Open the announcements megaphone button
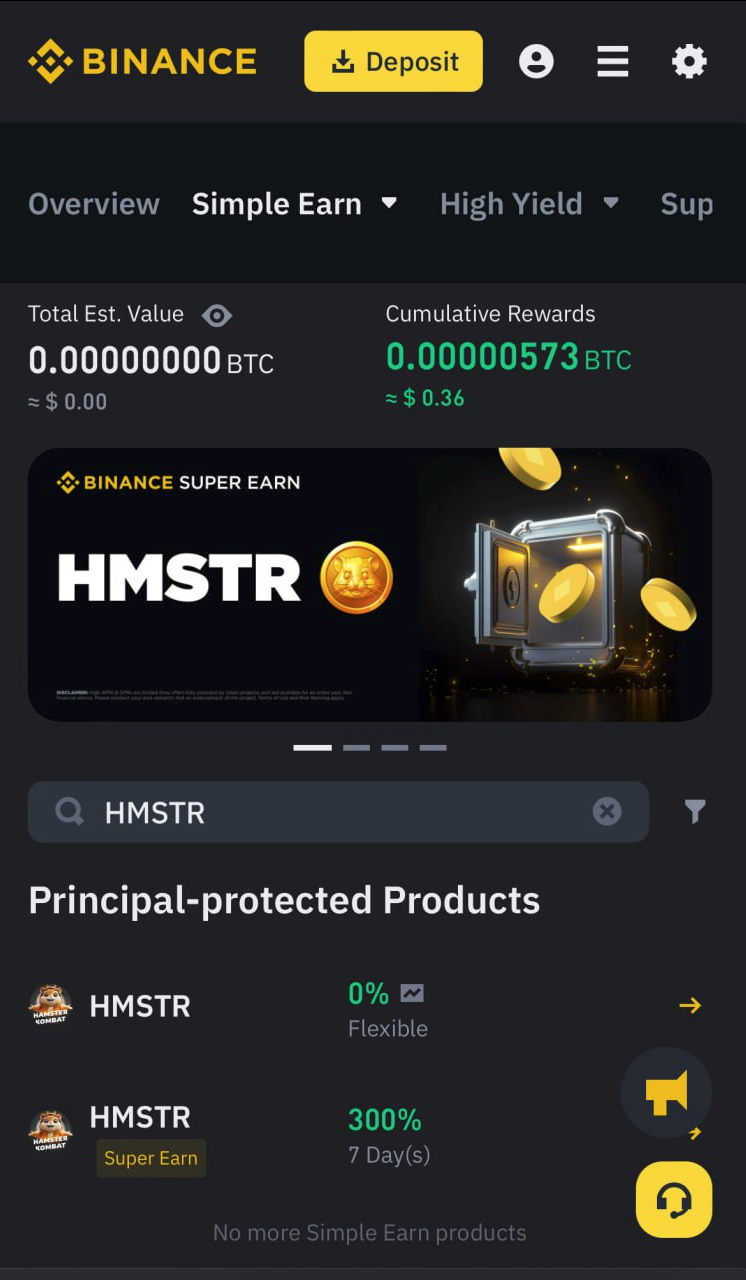The height and width of the screenshot is (1280, 746). click(666, 1092)
